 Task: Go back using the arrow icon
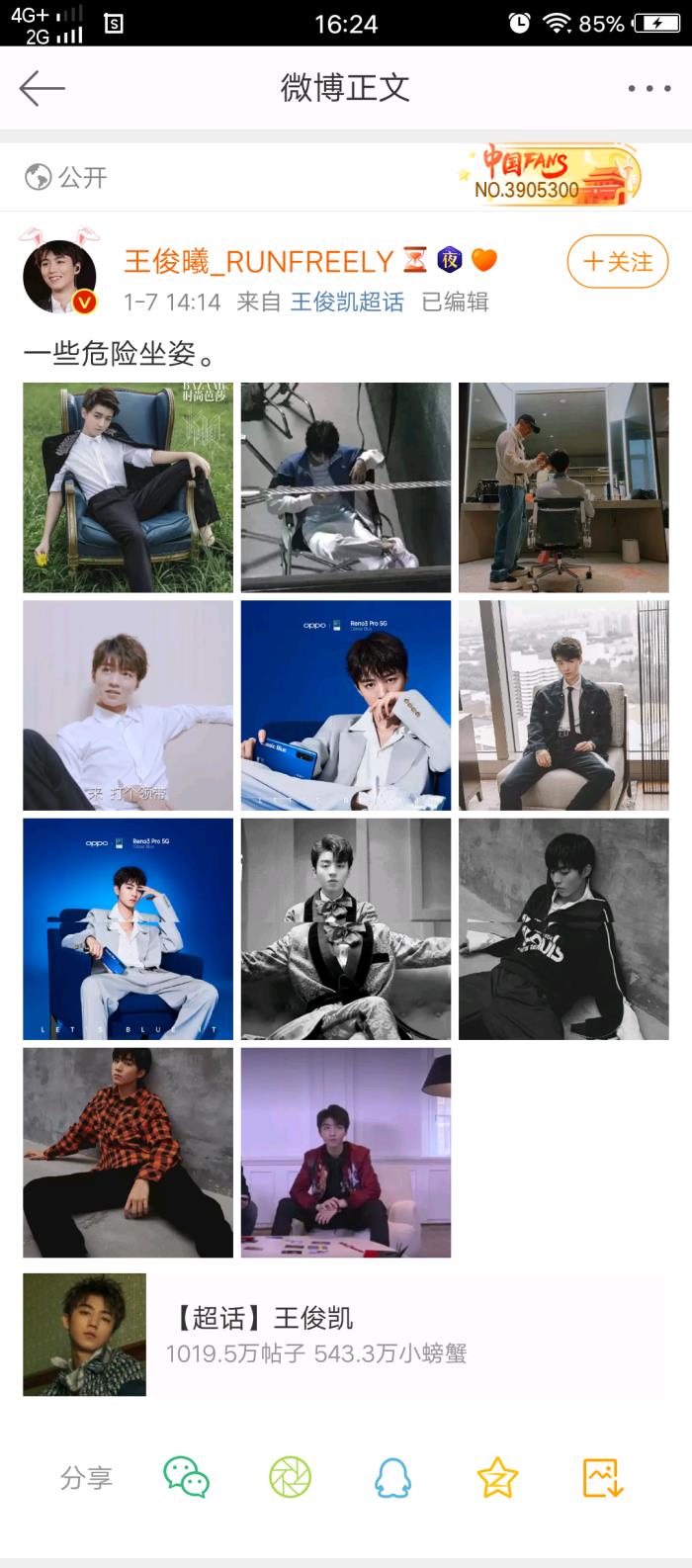click(42, 89)
